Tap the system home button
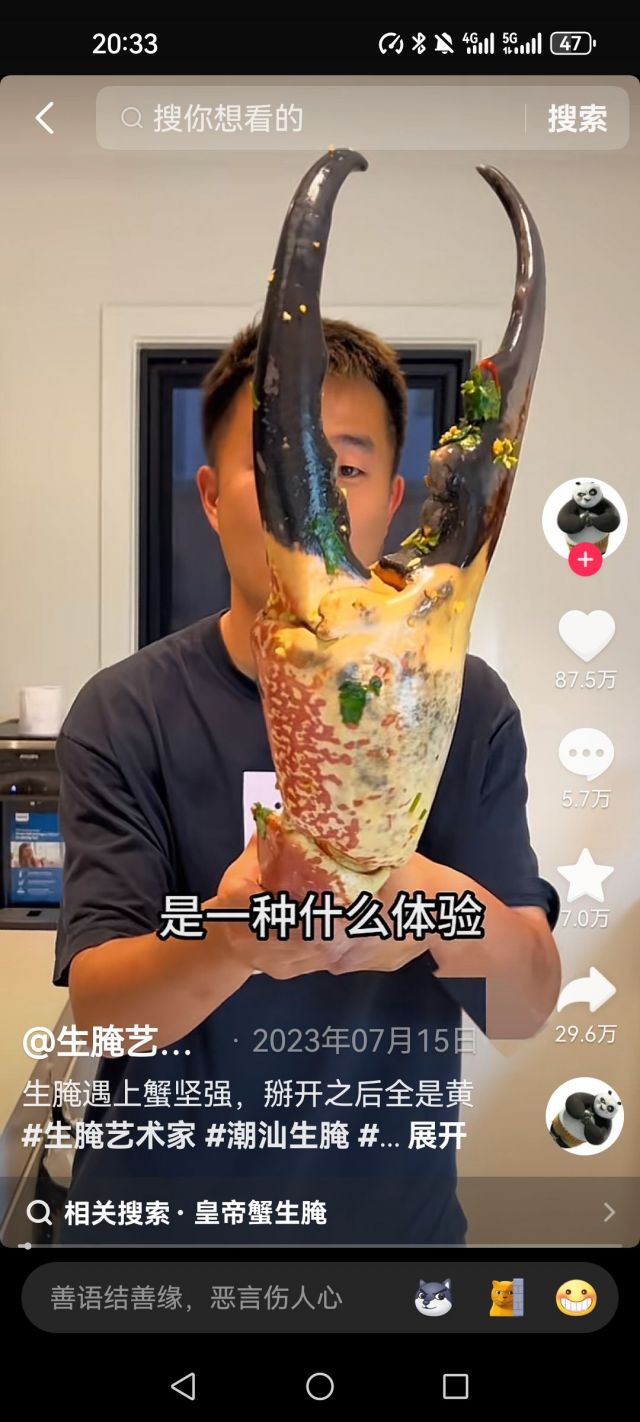This screenshot has height=1422, width=640. [x=320, y=1386]
